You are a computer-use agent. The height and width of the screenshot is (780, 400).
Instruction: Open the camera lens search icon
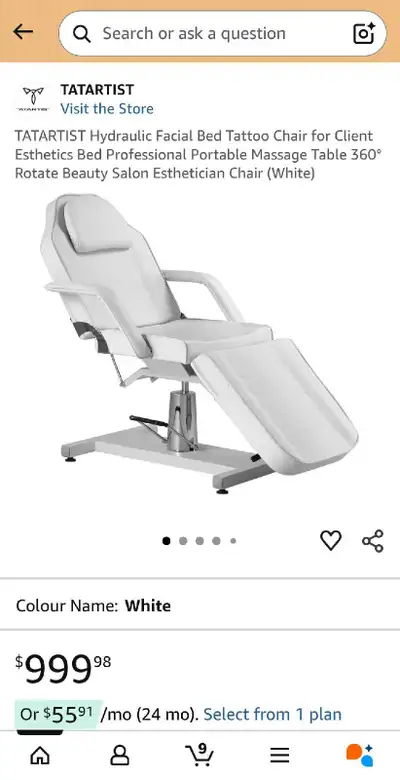point(364,33)
